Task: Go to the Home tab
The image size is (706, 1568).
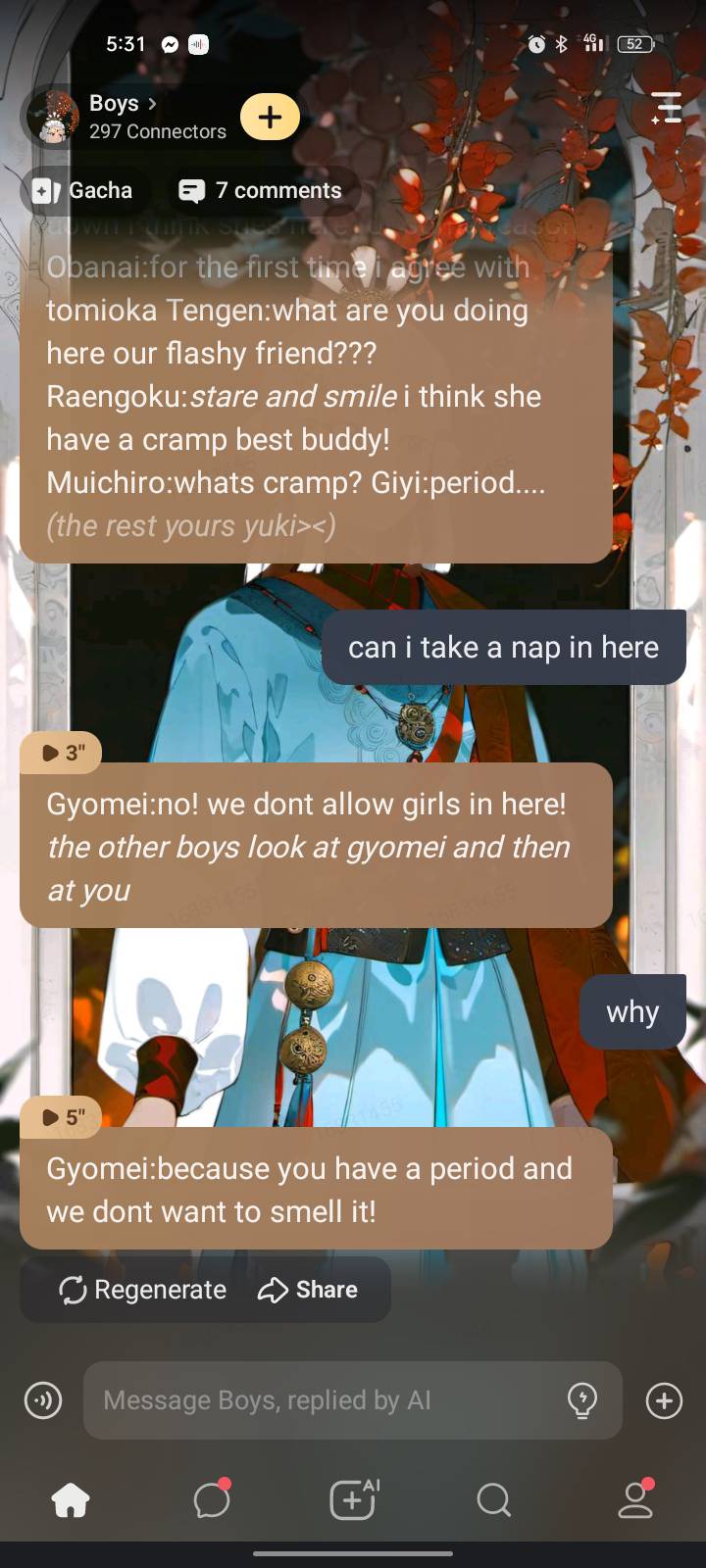Action: coord(71,1499)
